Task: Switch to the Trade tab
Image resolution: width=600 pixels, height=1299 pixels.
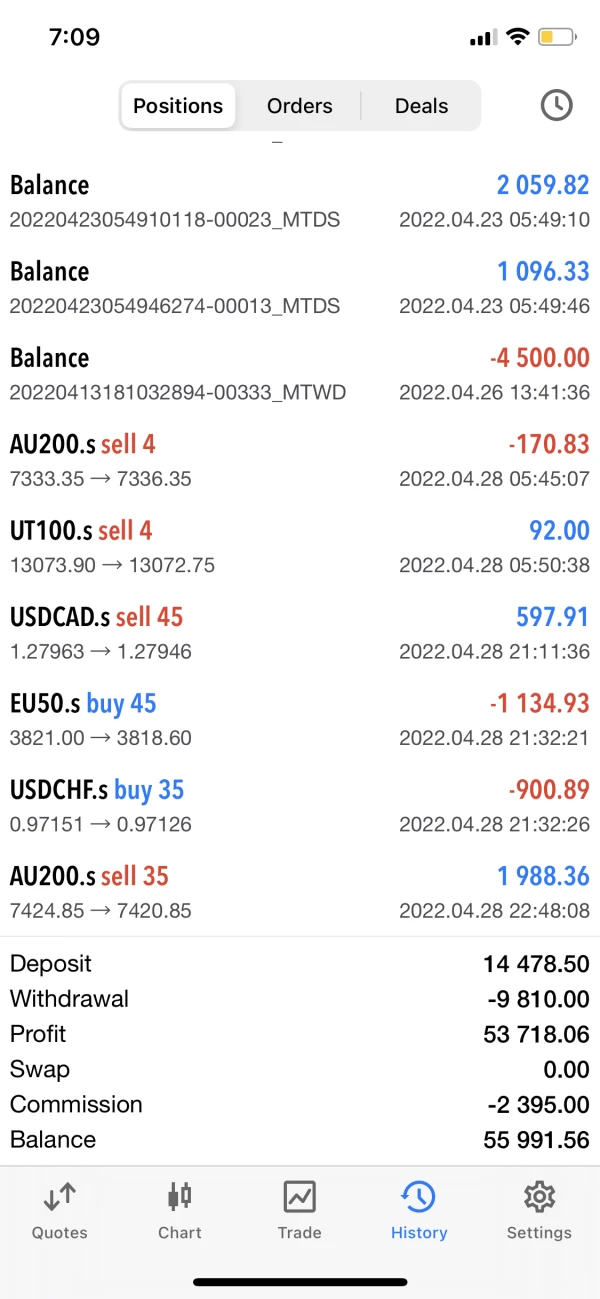Action: [300, 1210]
